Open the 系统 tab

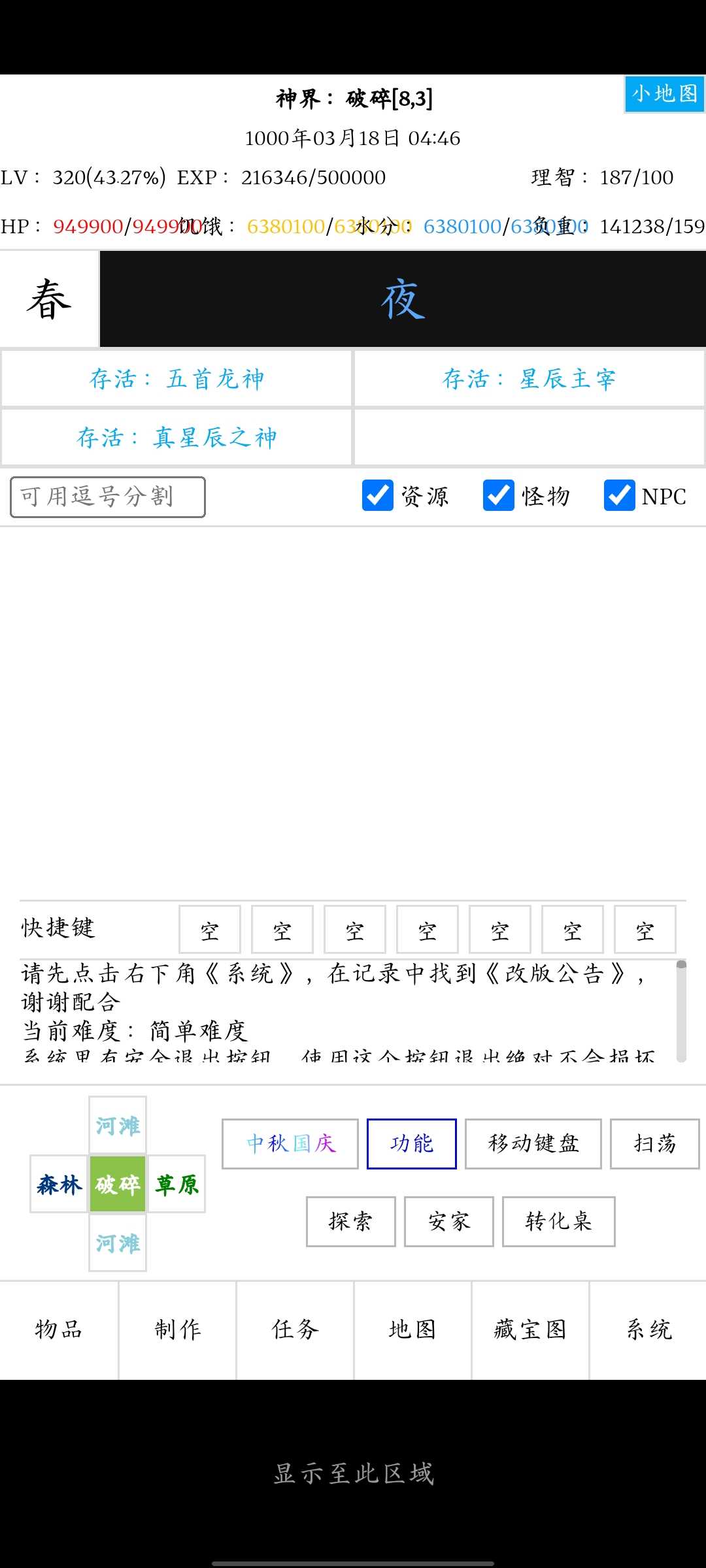[x=648, y=1330]
